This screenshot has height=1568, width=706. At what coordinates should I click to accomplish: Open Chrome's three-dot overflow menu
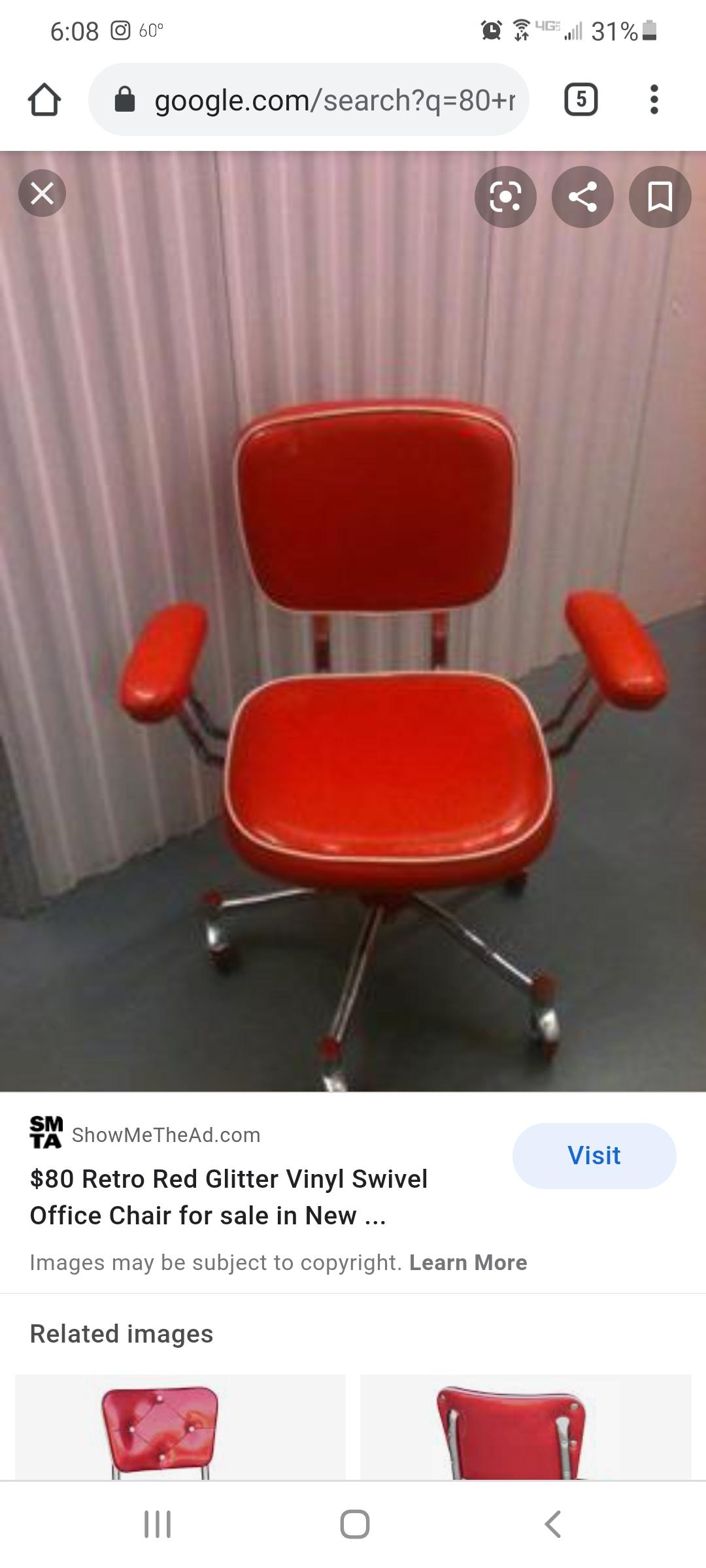point(655,100)
